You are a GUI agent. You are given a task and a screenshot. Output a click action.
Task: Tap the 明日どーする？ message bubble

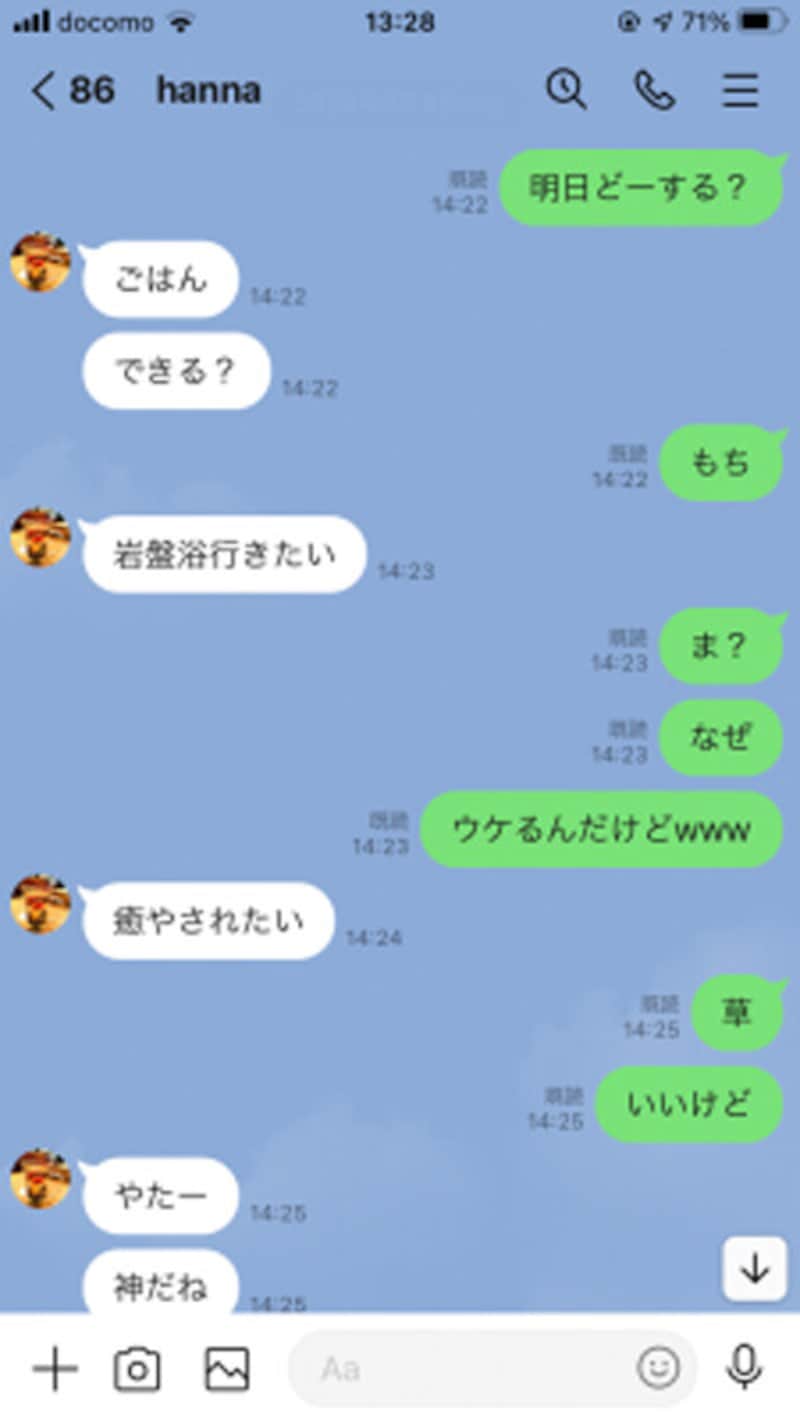[x=640, y=188]
